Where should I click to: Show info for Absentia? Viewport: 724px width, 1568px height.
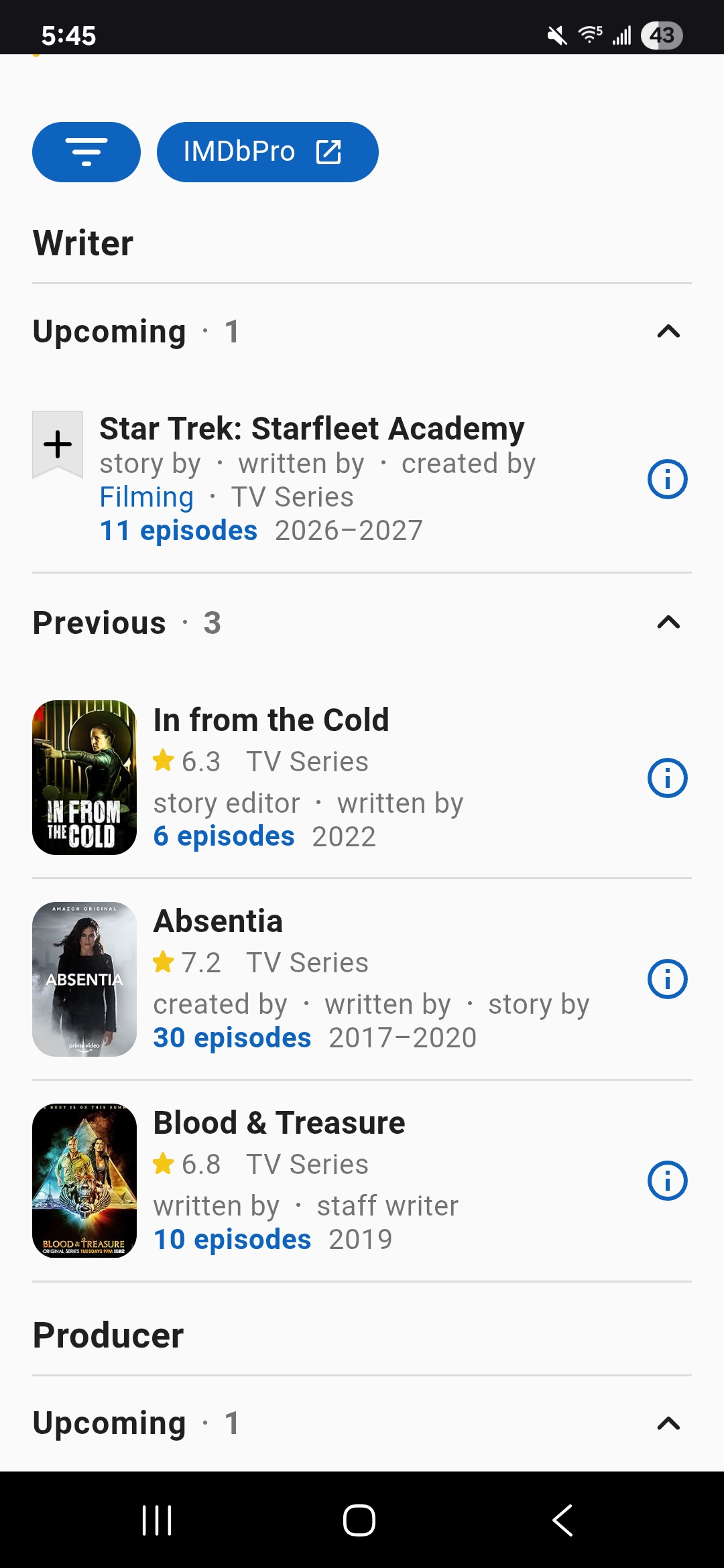pos(667,979)
